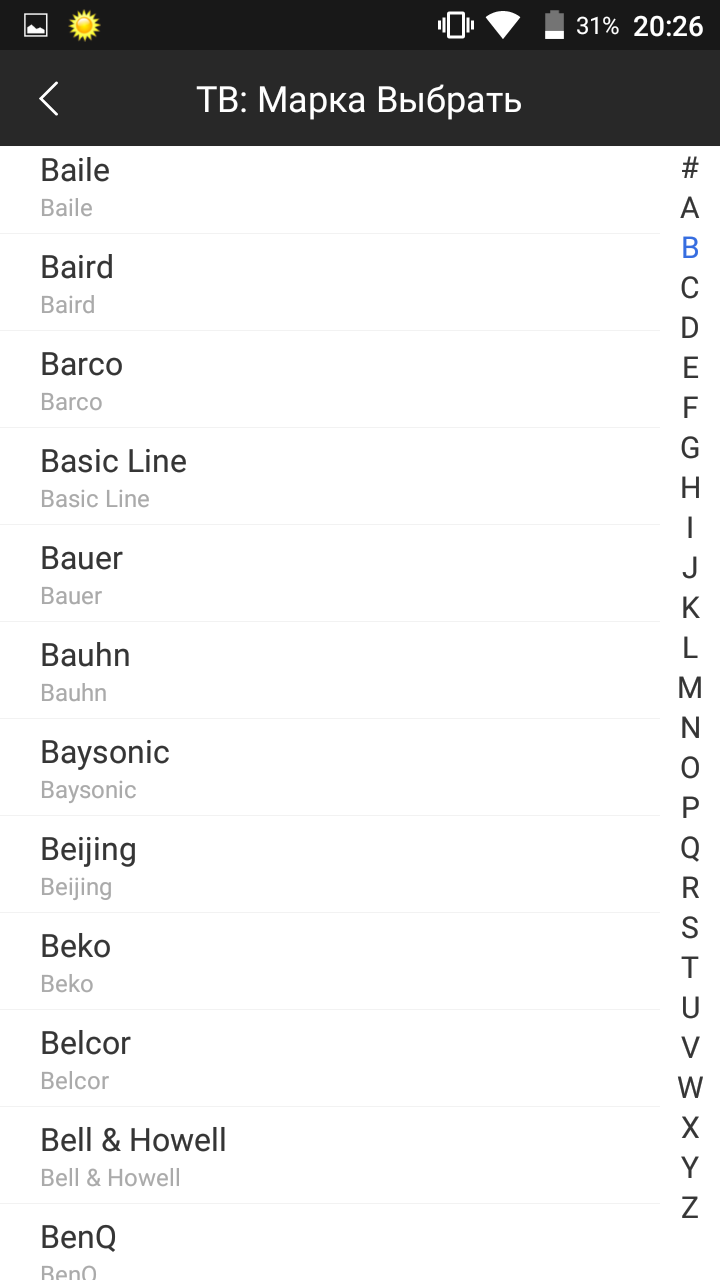Select Basic Line brand
Image resolution: width=720 pixels, height=1280 pixels.
pyautogui.click(x=330, y=478)
